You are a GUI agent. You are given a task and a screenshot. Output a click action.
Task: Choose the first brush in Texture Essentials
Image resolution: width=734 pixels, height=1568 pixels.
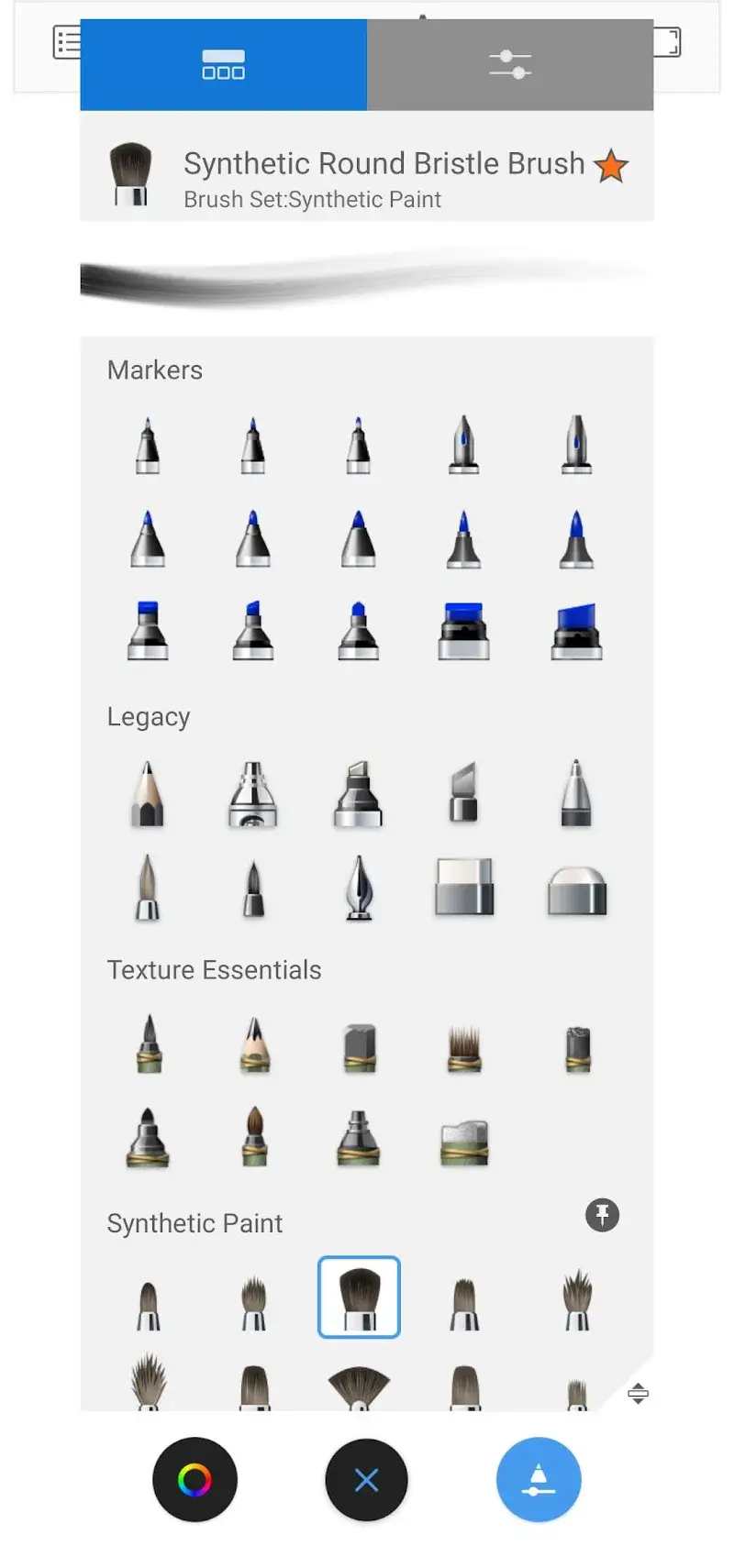pyautogui.click(x=149, y=1044)
